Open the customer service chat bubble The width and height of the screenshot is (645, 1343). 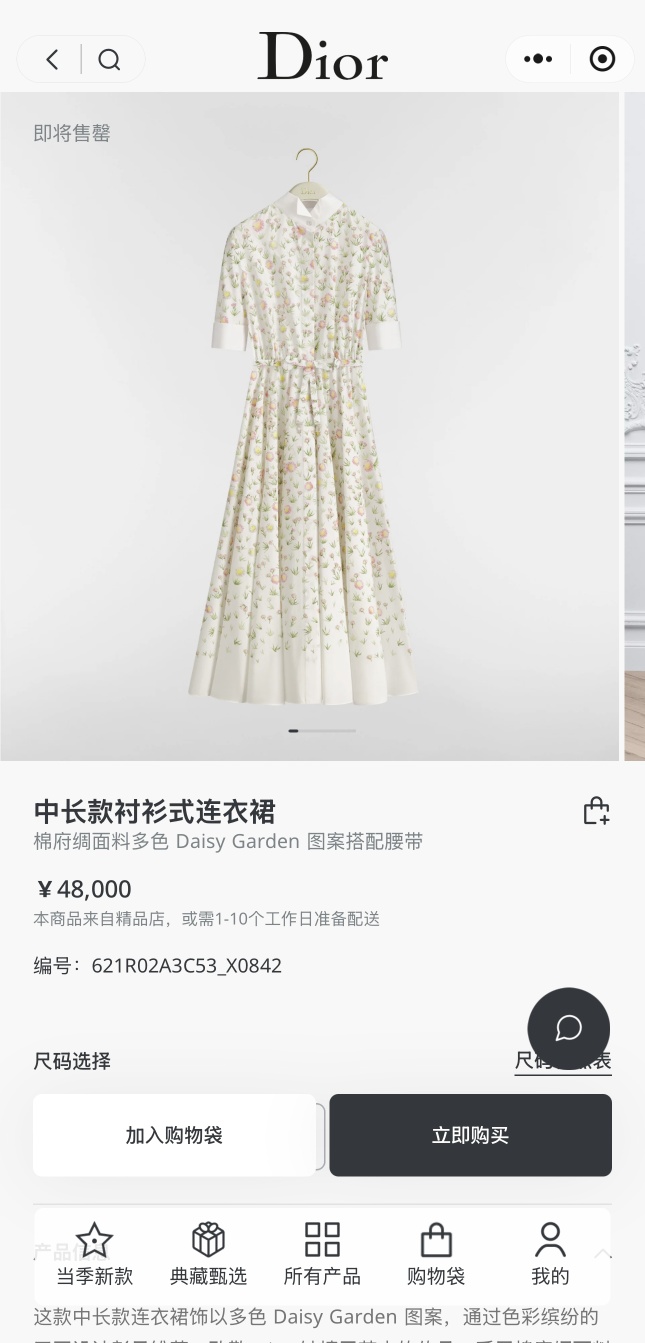568,1028
